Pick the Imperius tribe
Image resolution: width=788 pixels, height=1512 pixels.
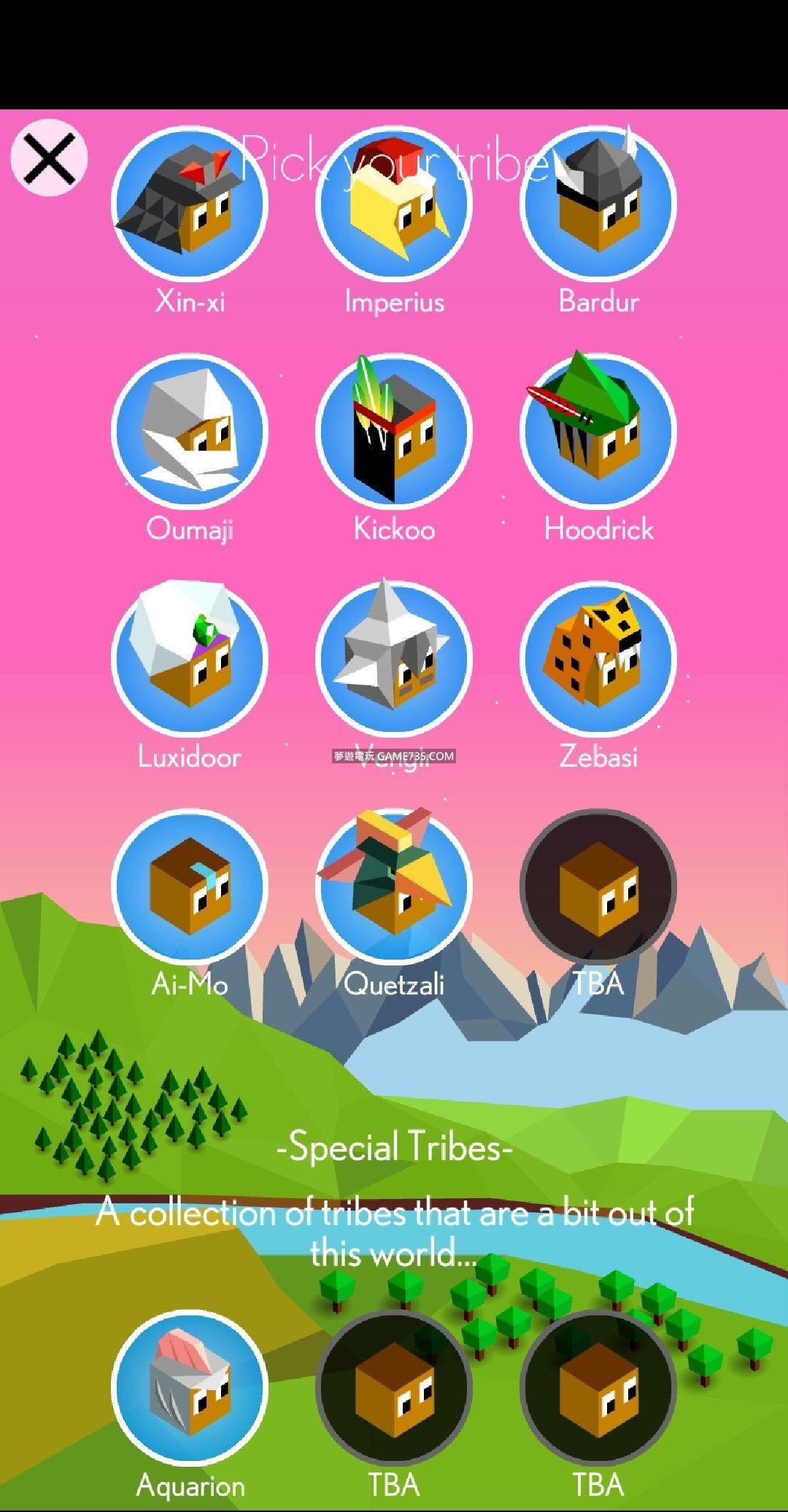[394, 205]
